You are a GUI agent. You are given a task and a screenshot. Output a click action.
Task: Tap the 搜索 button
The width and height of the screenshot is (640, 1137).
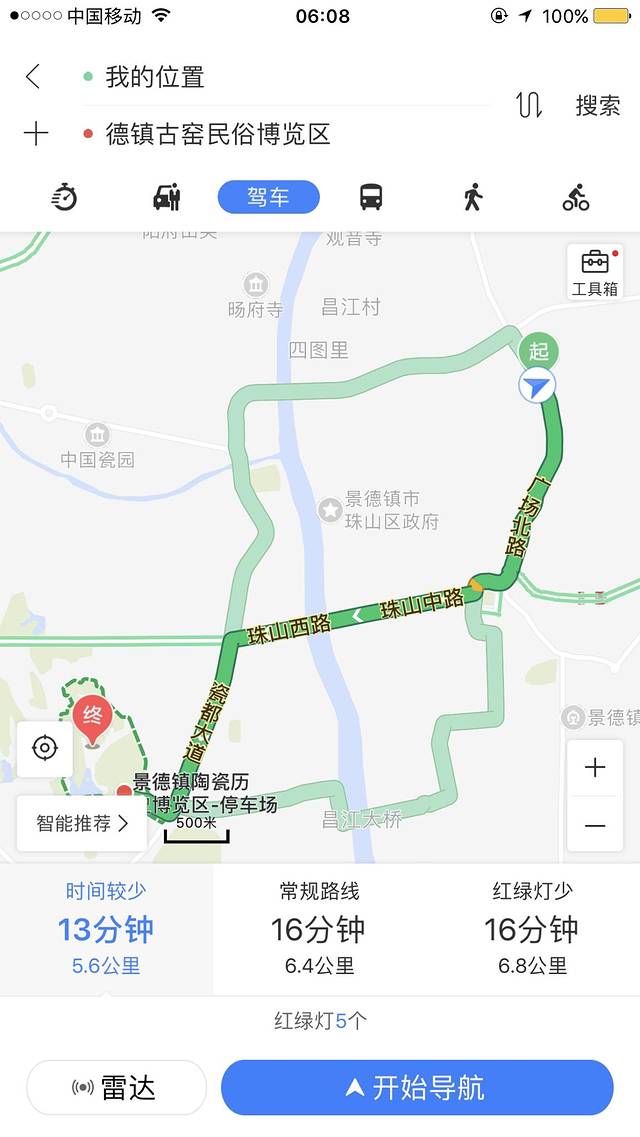[597, 106]
